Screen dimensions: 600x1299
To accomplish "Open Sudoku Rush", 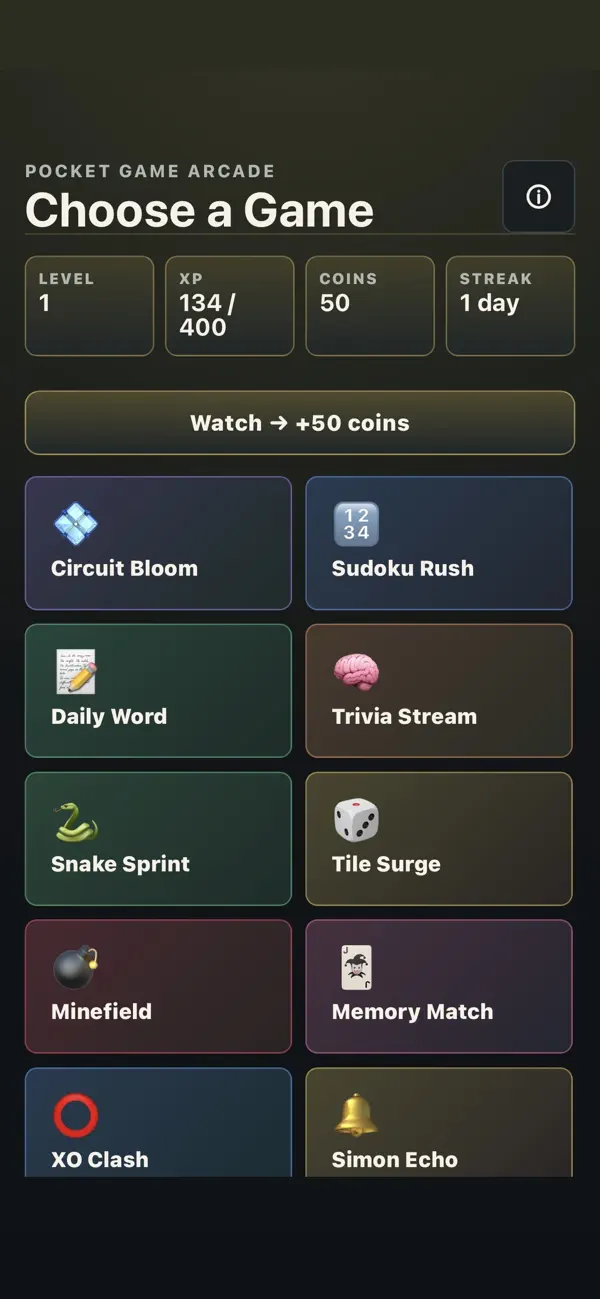I will pos(439,543).
